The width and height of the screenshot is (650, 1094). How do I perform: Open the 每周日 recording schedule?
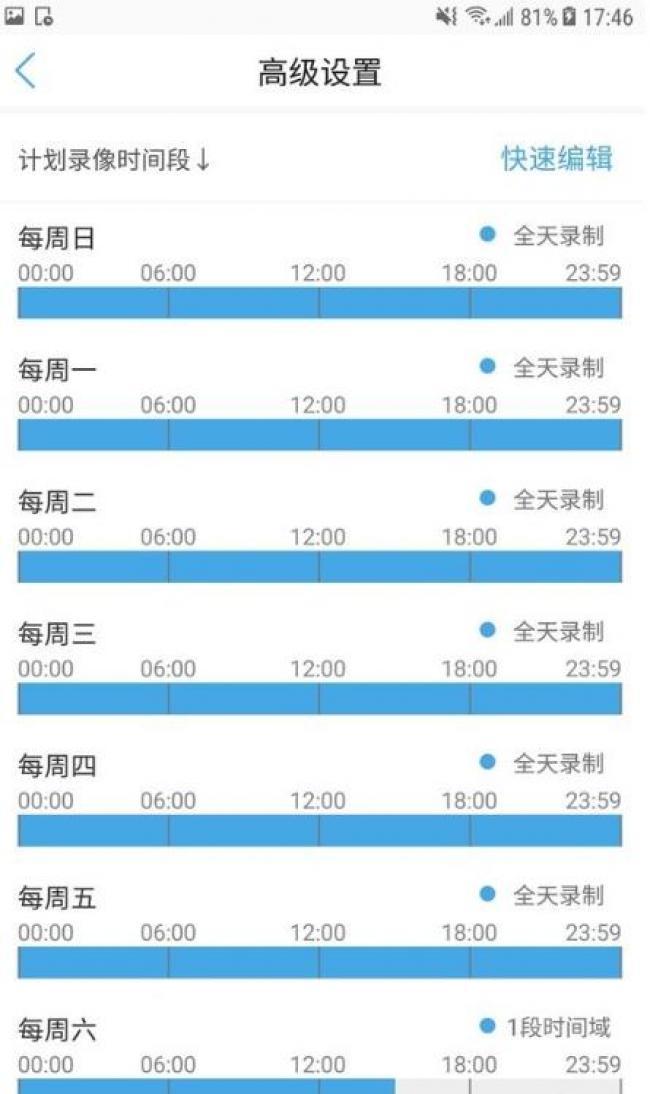pyautogui.click(x=320, y=302)
